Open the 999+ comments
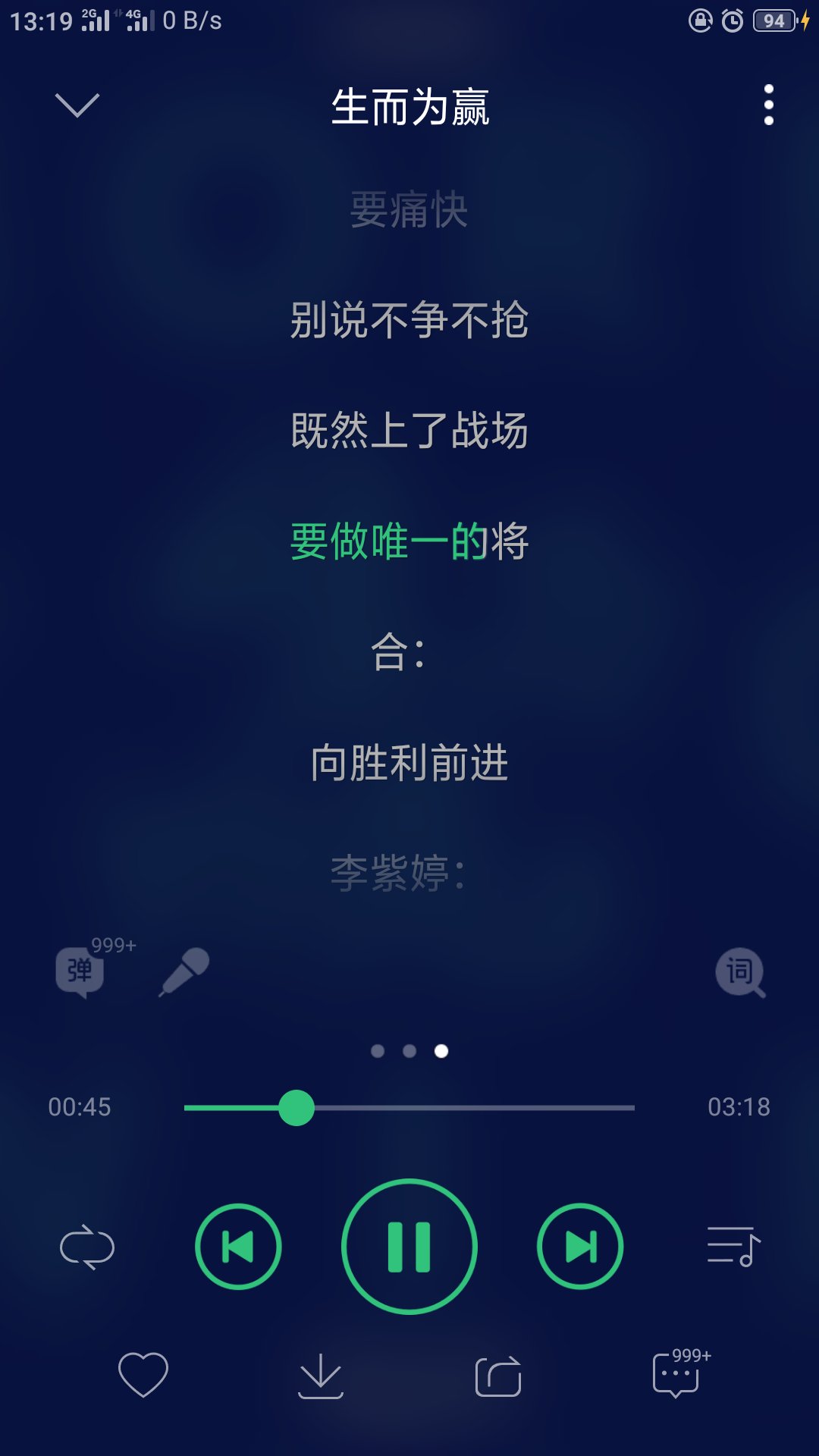 pyautogui.click(x=676, y=1374)
